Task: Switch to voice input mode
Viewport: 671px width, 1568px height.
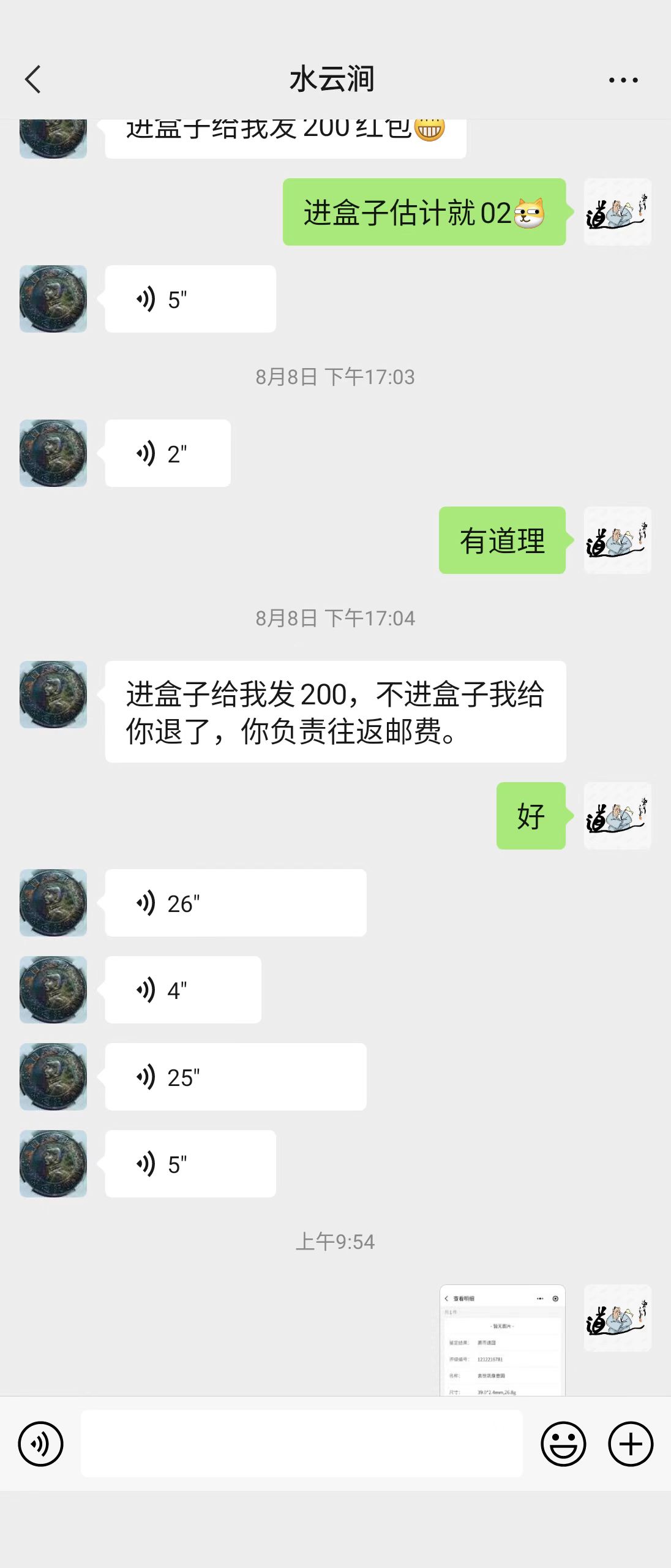Action: [40, 1444]
